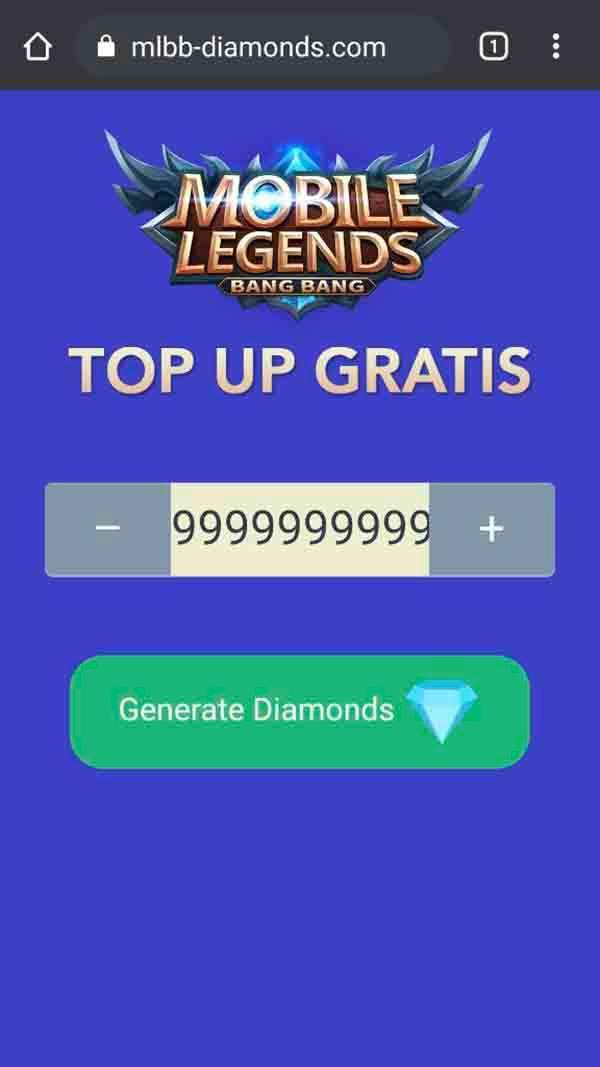Increase the diamond amount with plus

[491, 529]
